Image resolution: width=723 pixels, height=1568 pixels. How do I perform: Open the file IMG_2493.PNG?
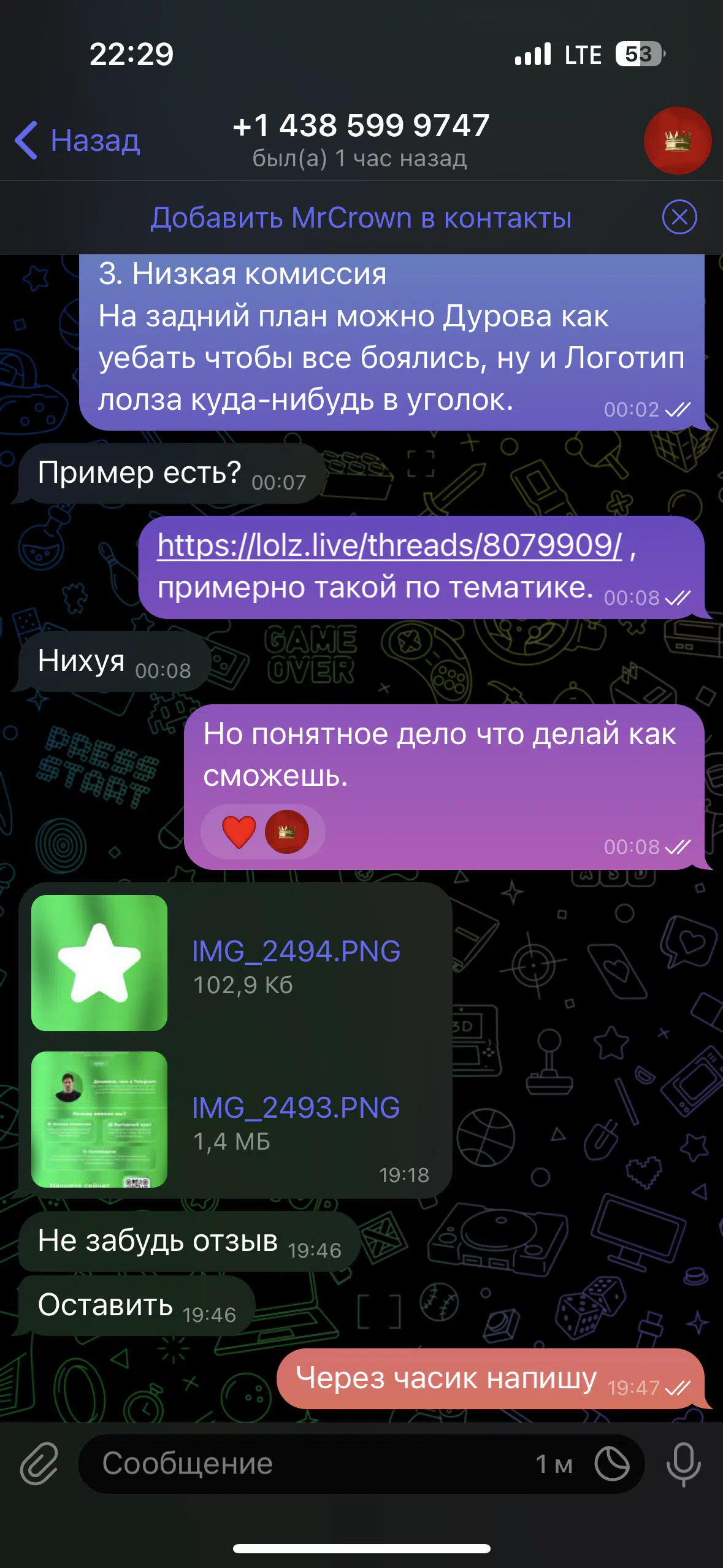tap(296, 1108)
